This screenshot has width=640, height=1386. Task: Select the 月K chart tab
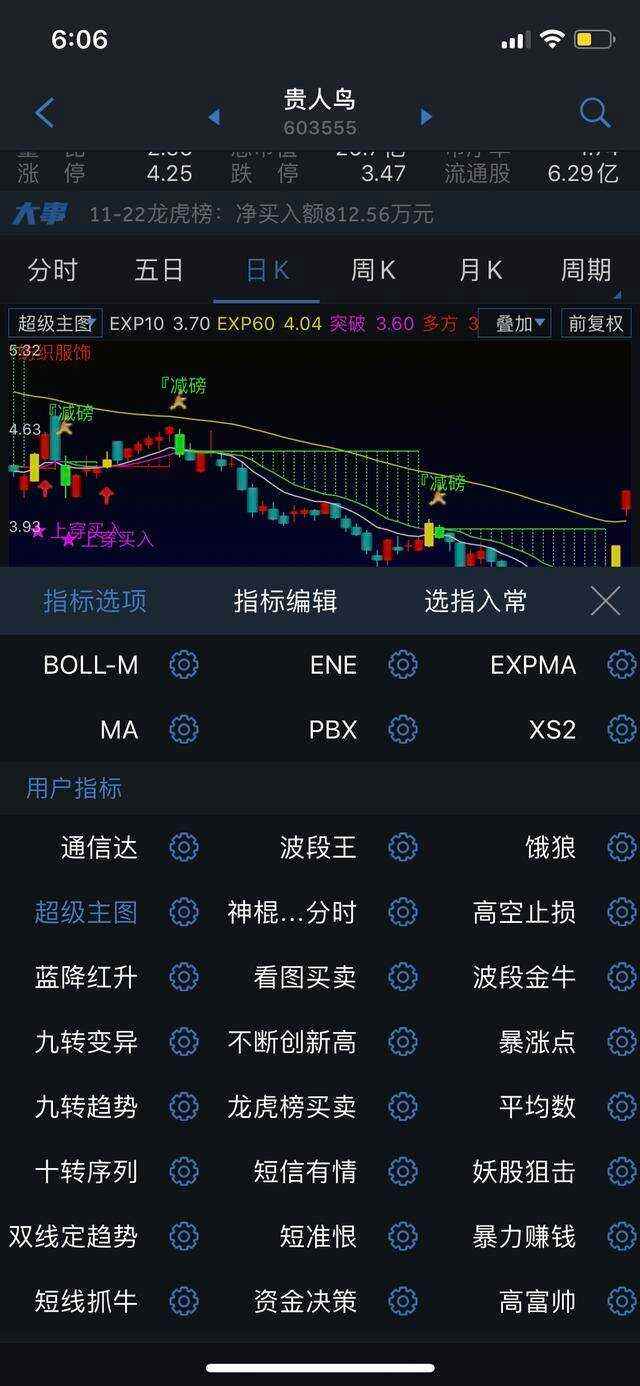point(480,270)
